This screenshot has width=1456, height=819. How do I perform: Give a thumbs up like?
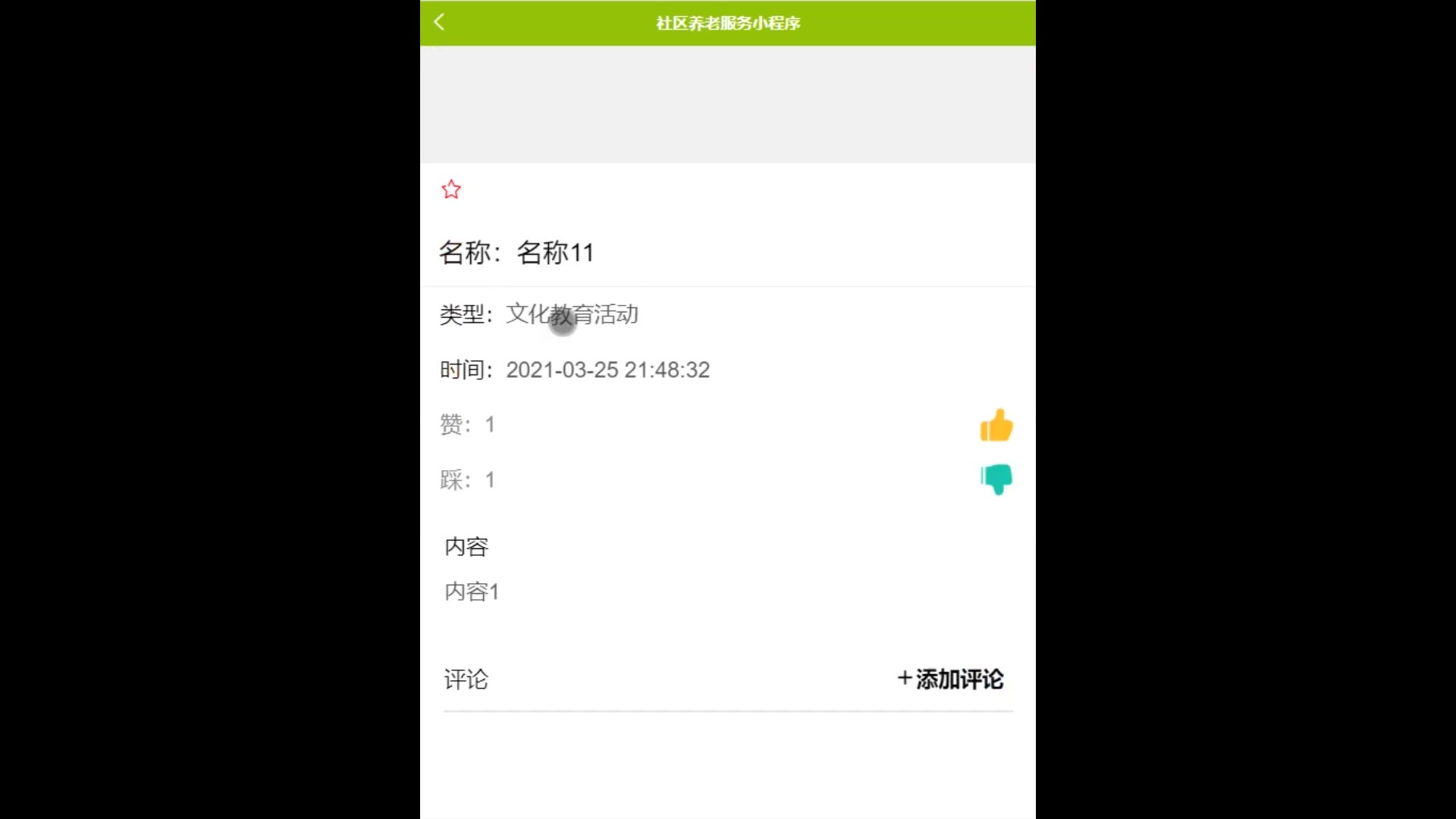pos(996,425)
